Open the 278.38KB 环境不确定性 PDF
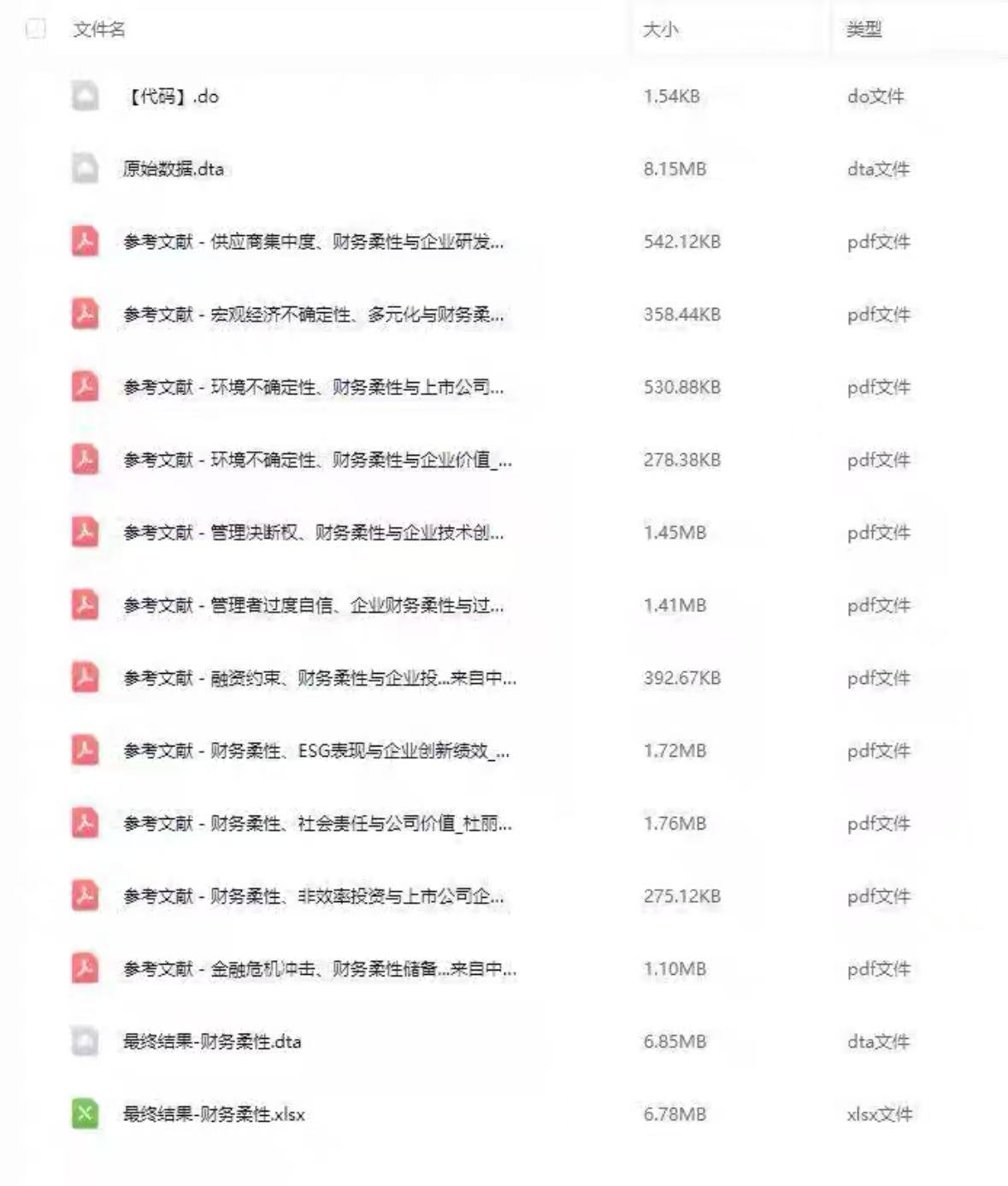The image size is (1008, 1186). [316, 460]
